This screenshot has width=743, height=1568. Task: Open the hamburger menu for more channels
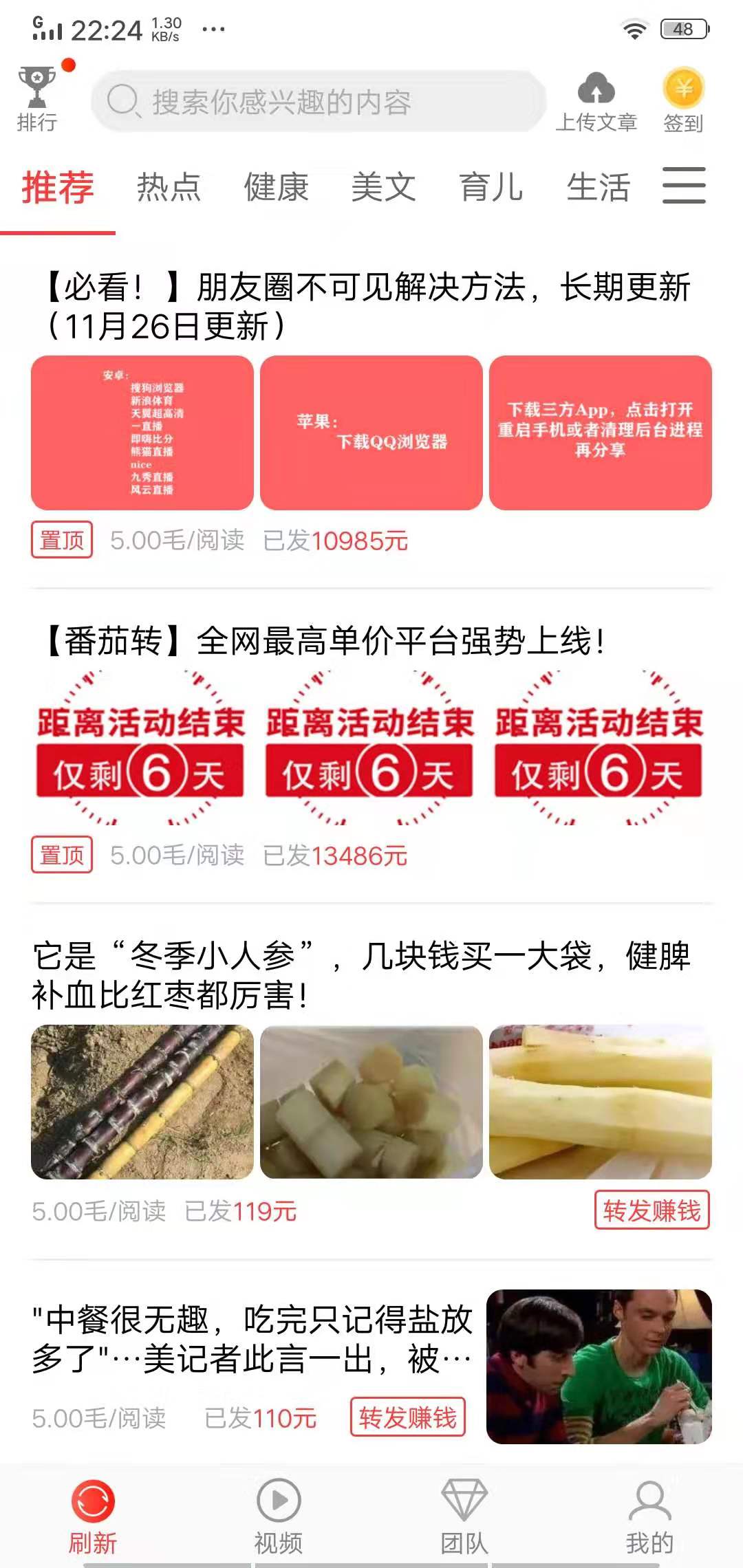click(682, 187)
